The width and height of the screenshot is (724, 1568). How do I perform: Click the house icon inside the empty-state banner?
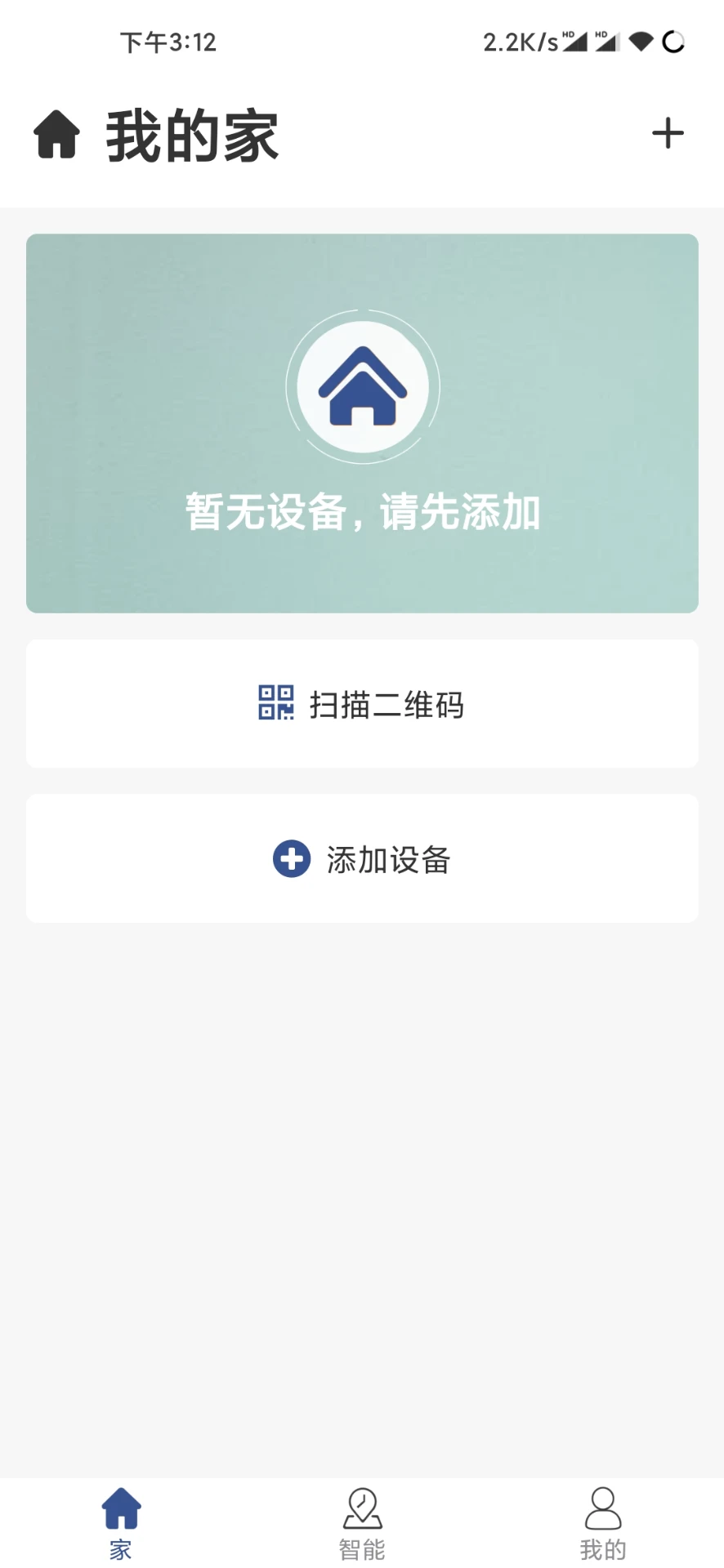tap(363, 384)
